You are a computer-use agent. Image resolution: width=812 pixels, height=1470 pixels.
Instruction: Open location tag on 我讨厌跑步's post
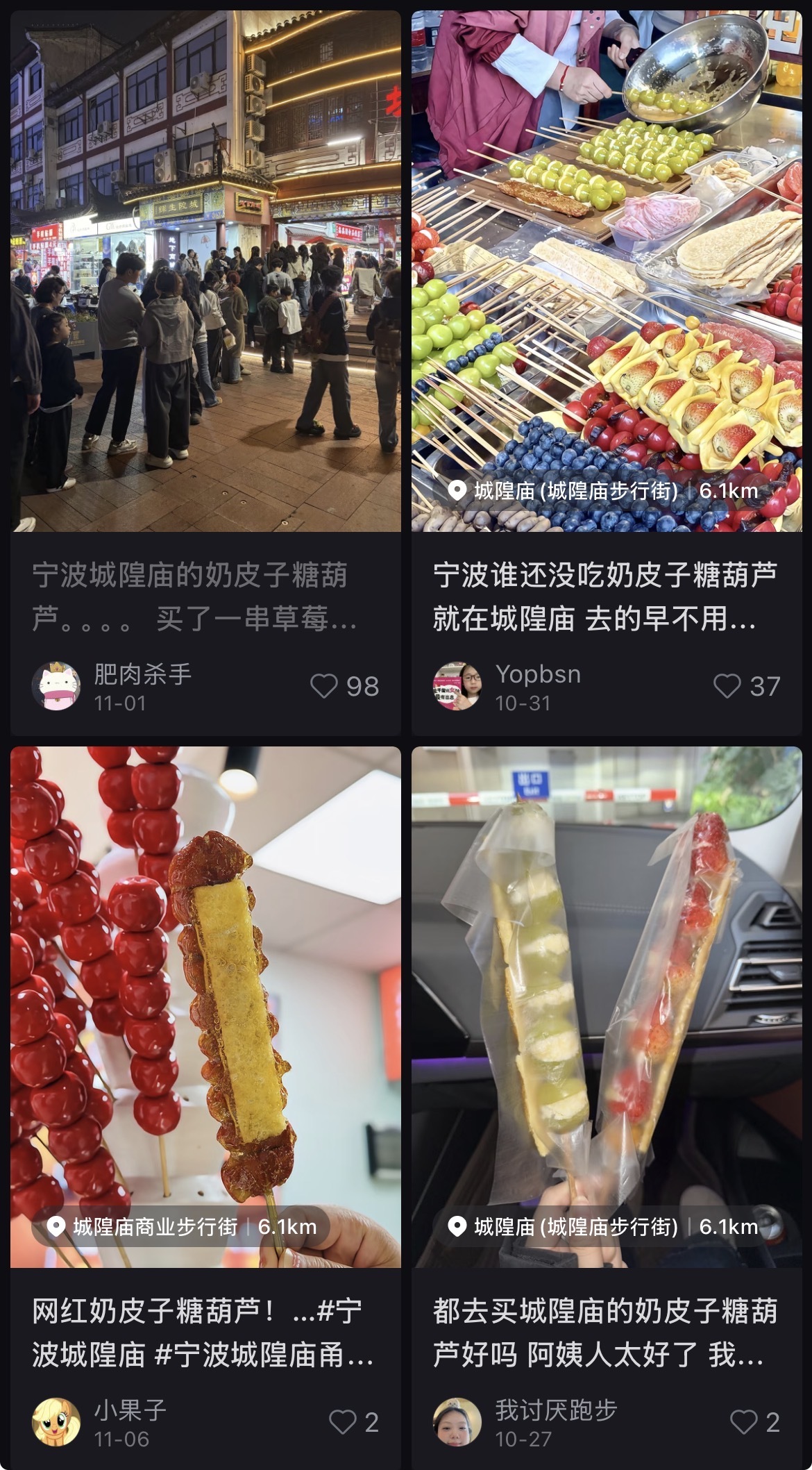[602, 1227]
